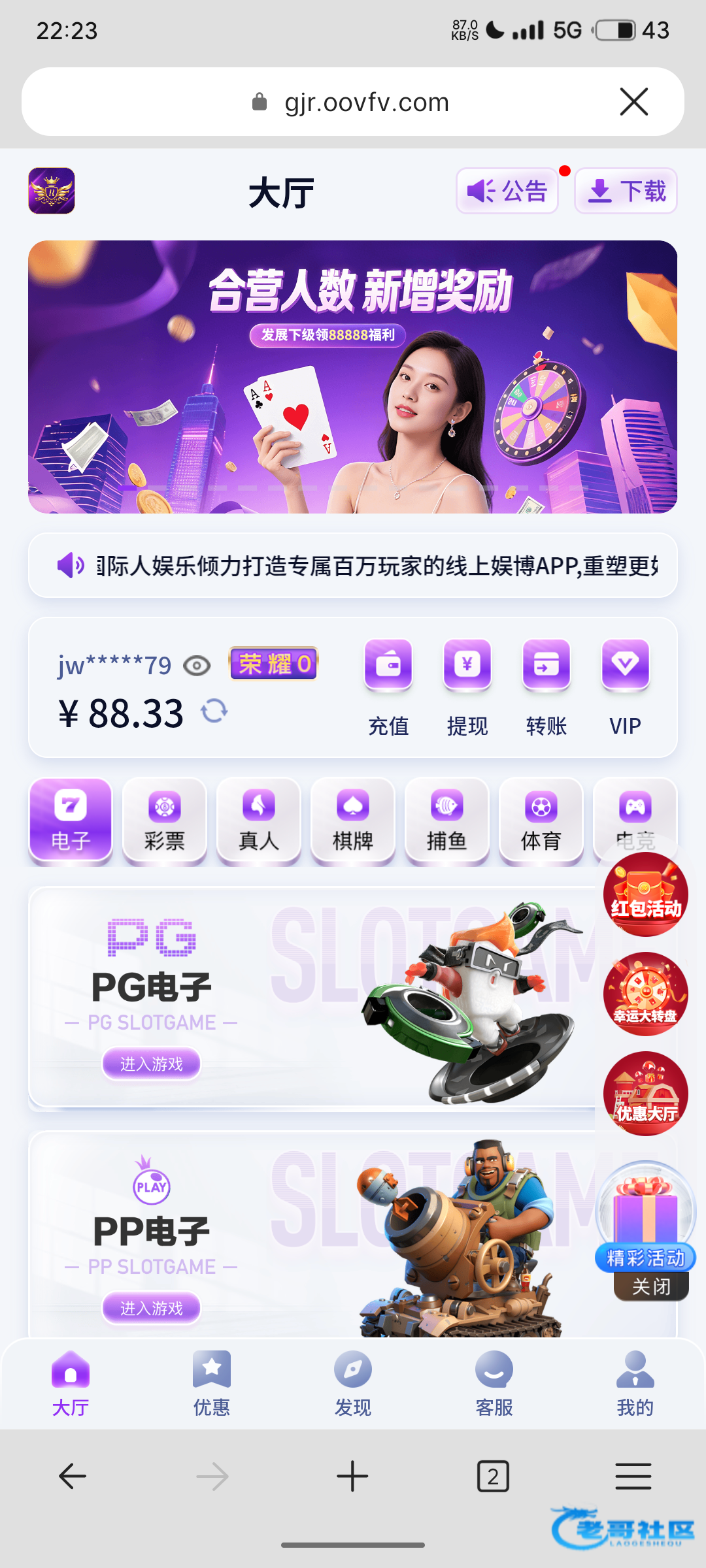Tap the 下载 download button

tap(626, 191)
